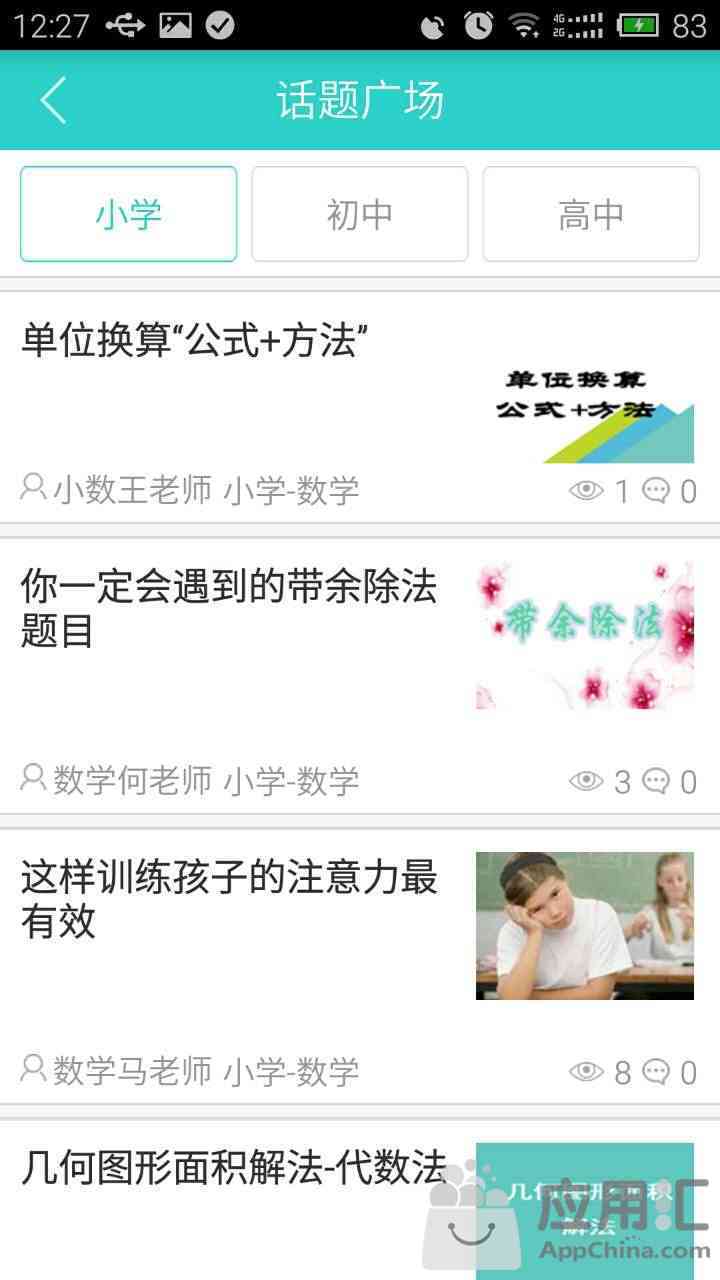The height and width of the screenshot is (1280, 720).
Task: Open topic 这样训练孩子的注意力最有效
Action: (x=230, y=898)
